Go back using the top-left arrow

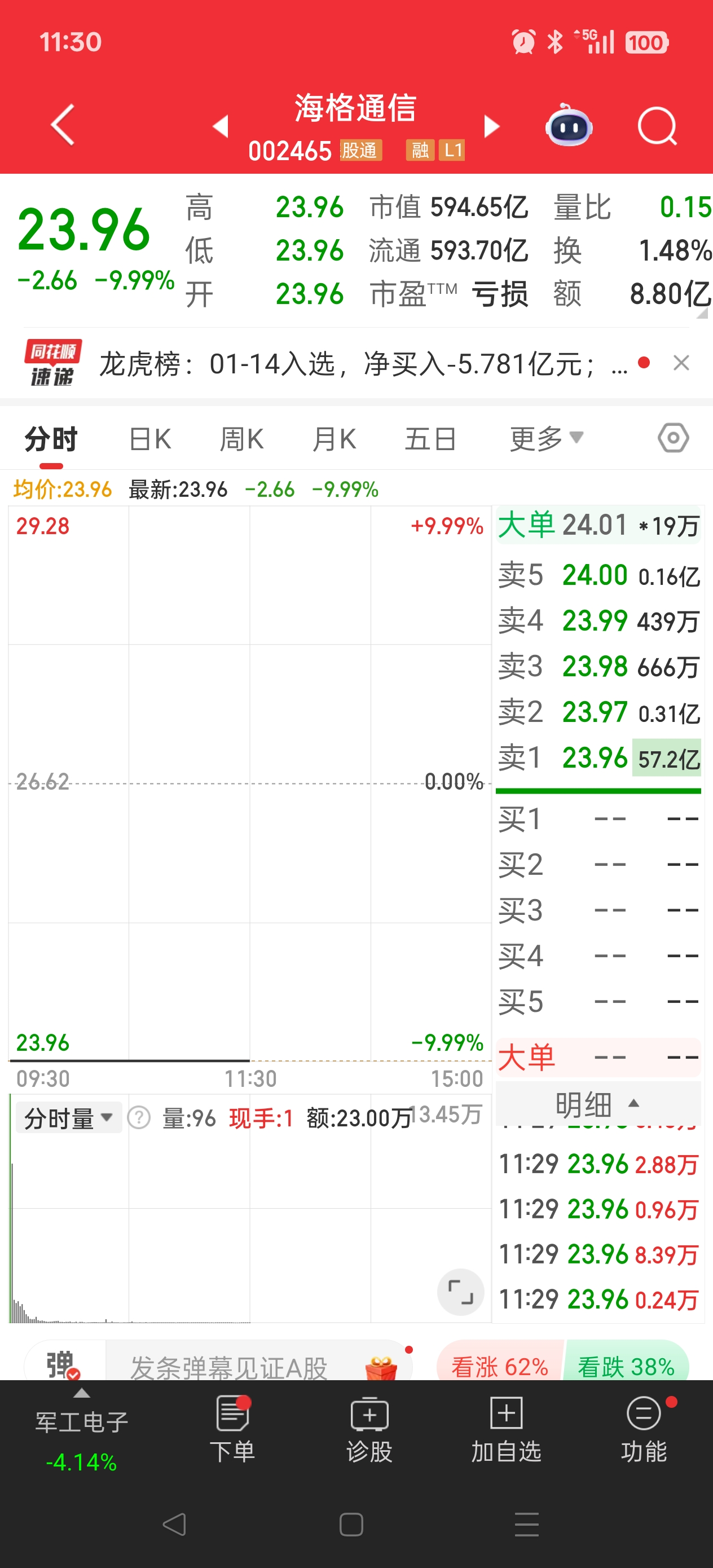63,125
